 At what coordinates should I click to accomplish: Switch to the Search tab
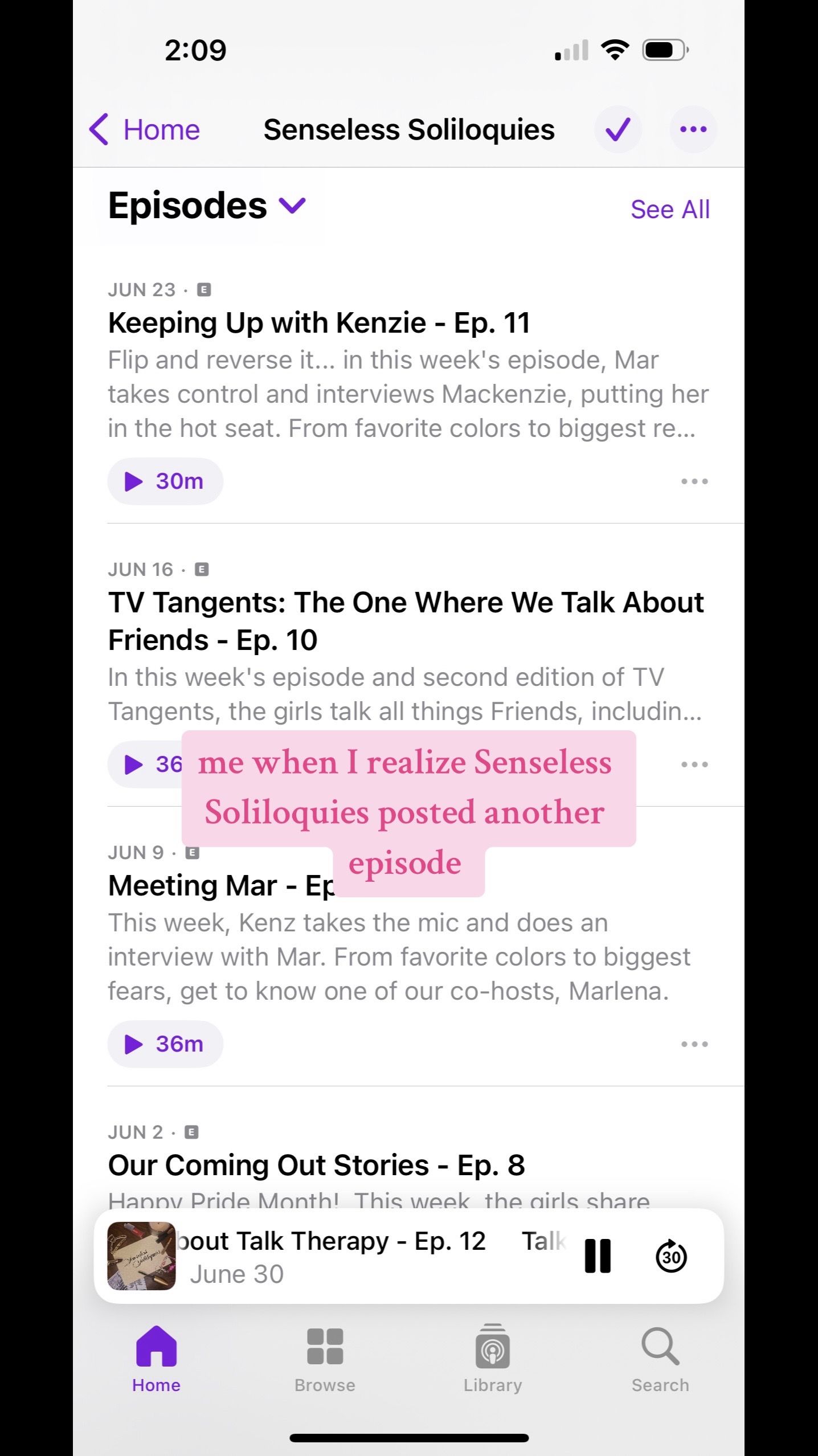click(660, 1358)
